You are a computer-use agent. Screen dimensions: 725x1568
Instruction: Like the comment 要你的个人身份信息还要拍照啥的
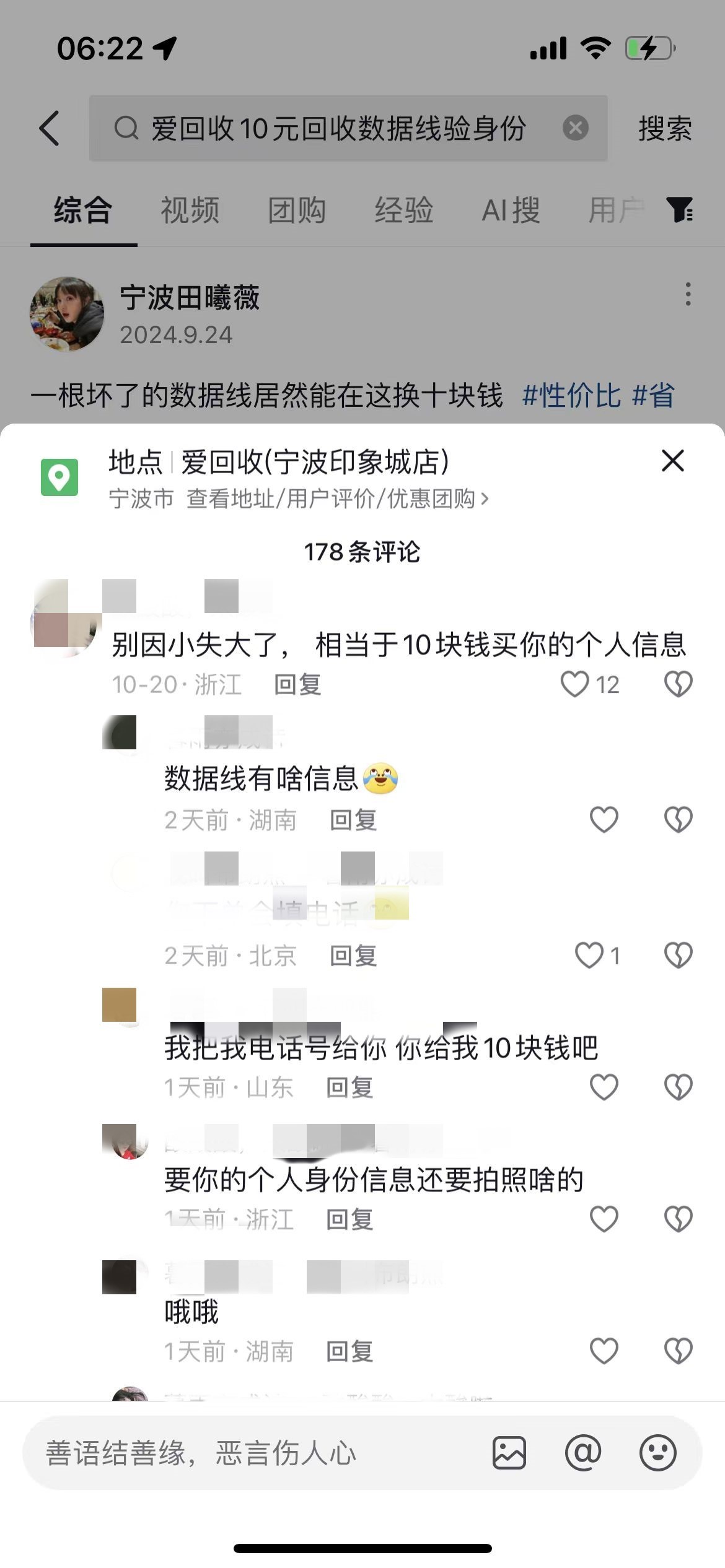[604, 1219]
